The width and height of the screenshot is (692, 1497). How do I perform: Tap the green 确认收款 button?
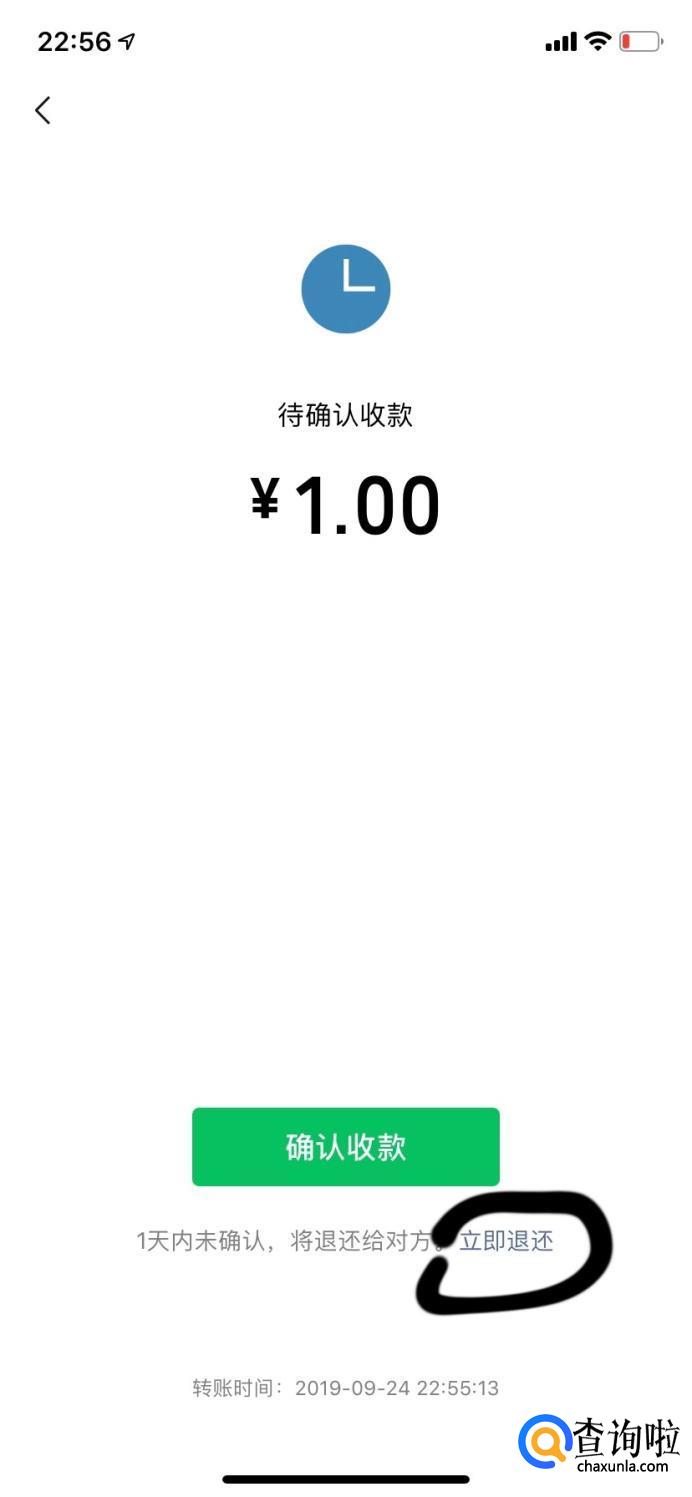345,1146
